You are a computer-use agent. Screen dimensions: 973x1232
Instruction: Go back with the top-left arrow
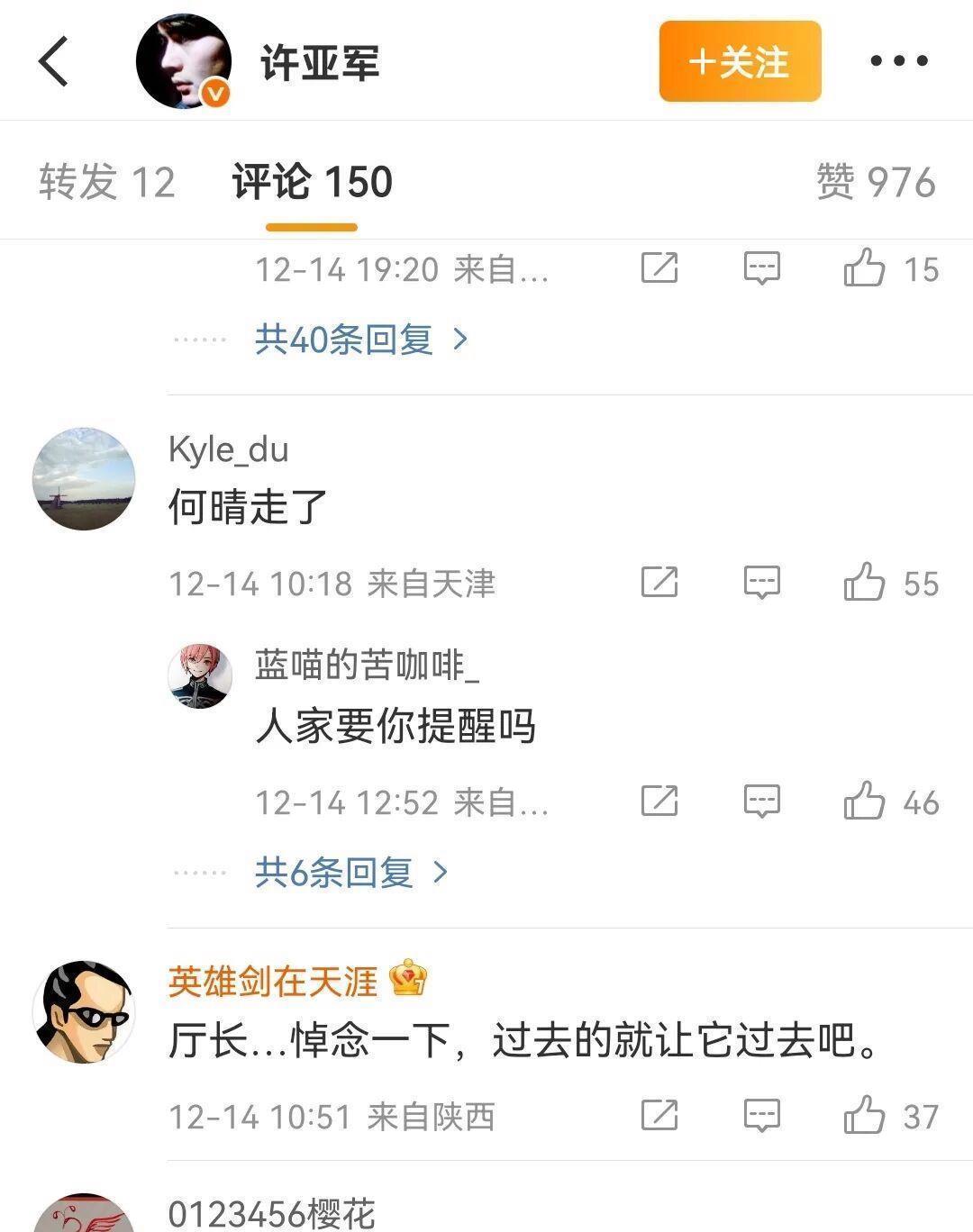pyautogui.click(x=53, y=61)
